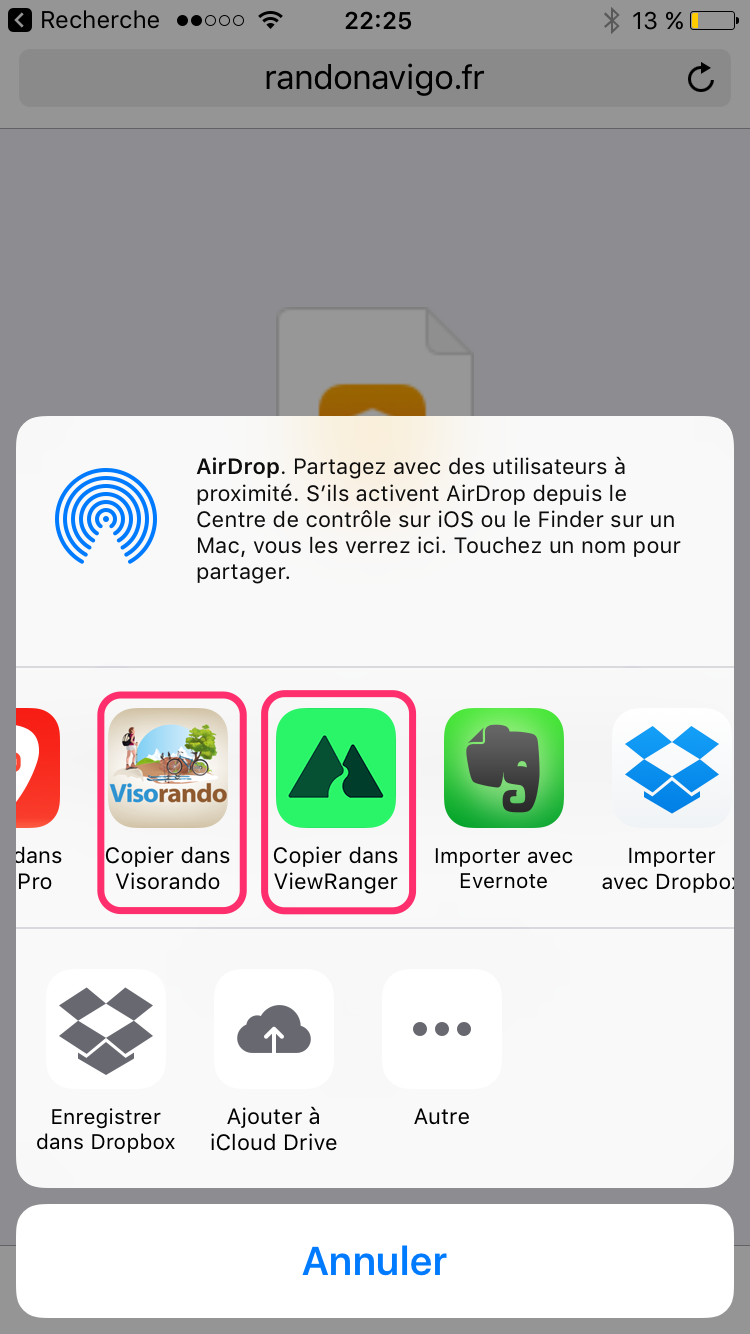Image resolution: width=750 pixels, height=1334 pixels.
Task: Open the Autre more options
Action: click(x=442, y=1029)
